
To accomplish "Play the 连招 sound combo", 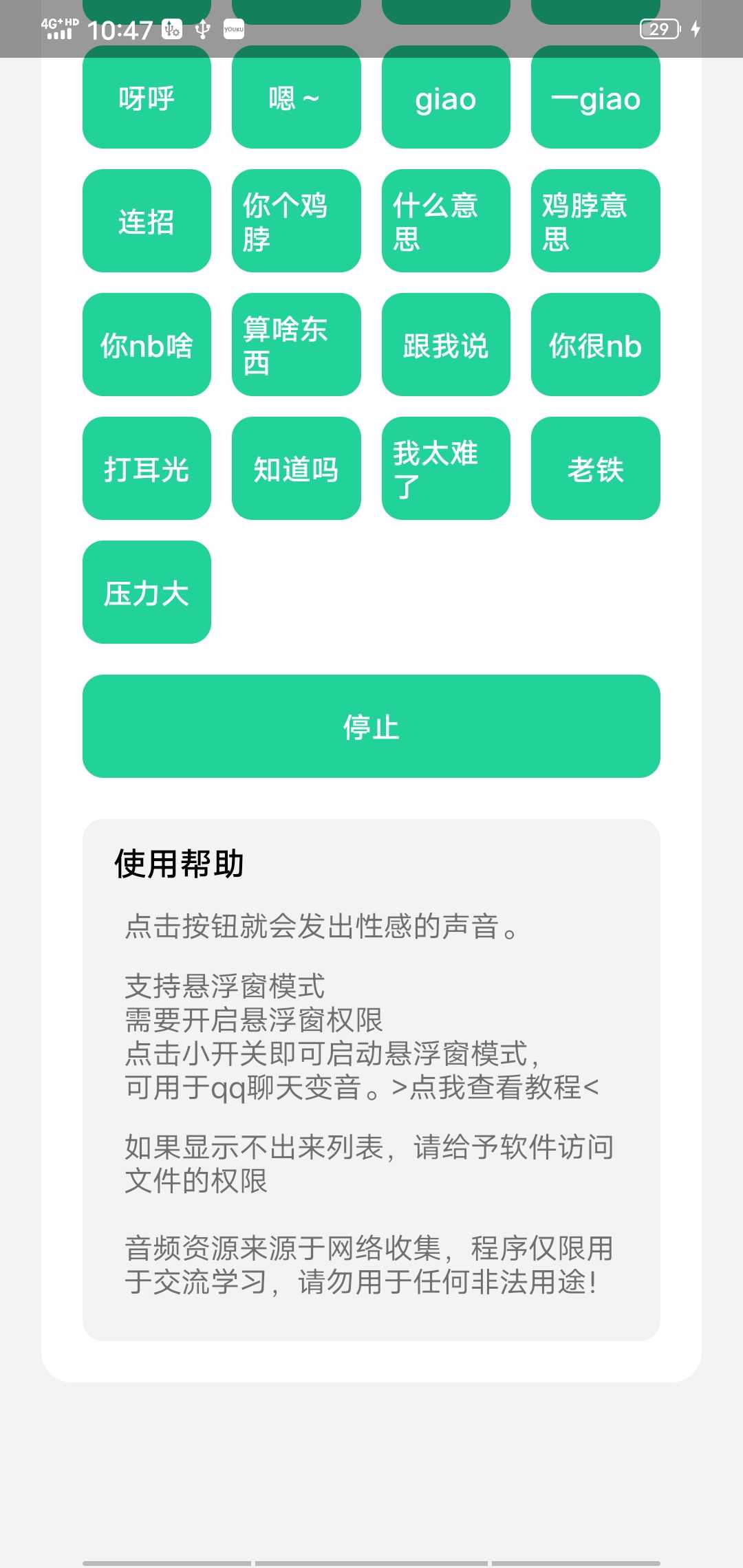I will 147,221.
